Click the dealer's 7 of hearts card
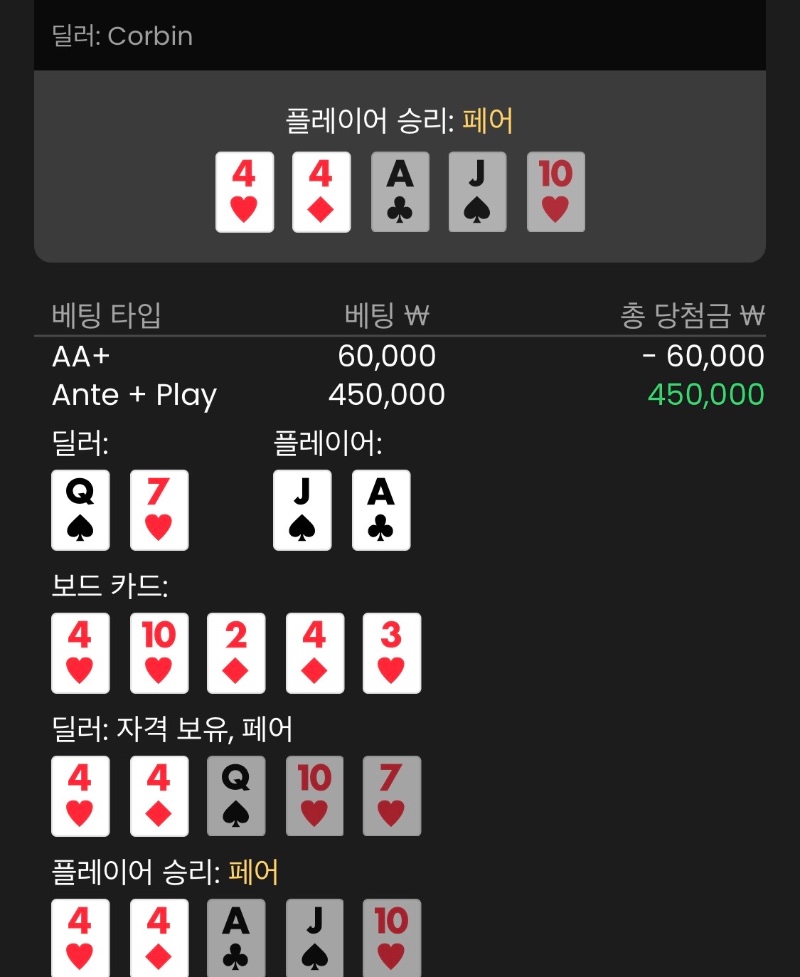Image resolution: width=800 pixels, height=977 pixels. coord(158,509)
